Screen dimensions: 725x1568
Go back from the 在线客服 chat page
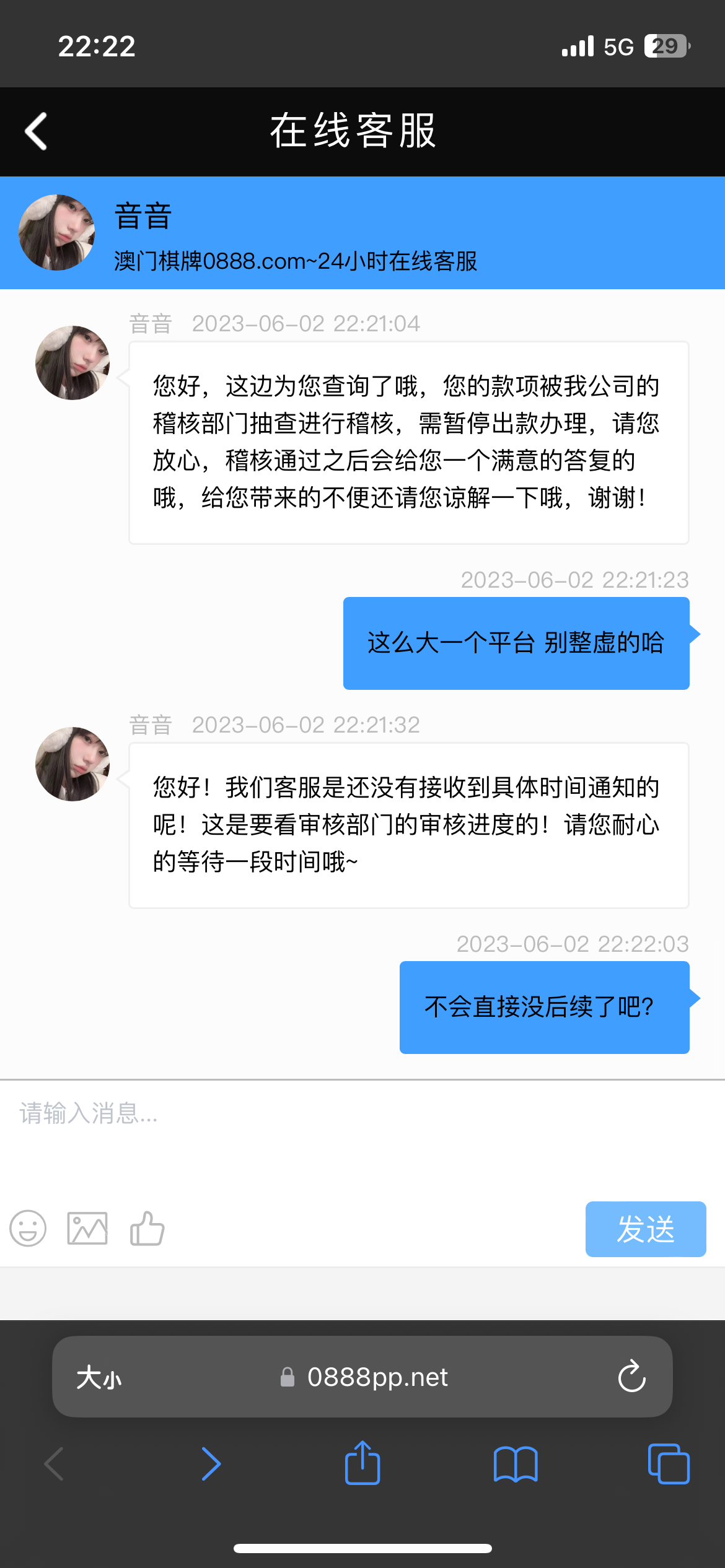(x=36, y=131)
